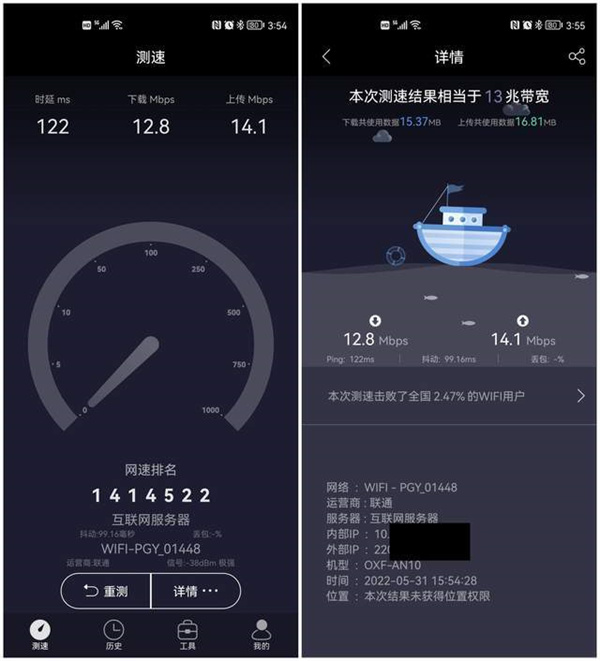
Task: Go to the 我的 profile tab
Action: click(261, 635)
